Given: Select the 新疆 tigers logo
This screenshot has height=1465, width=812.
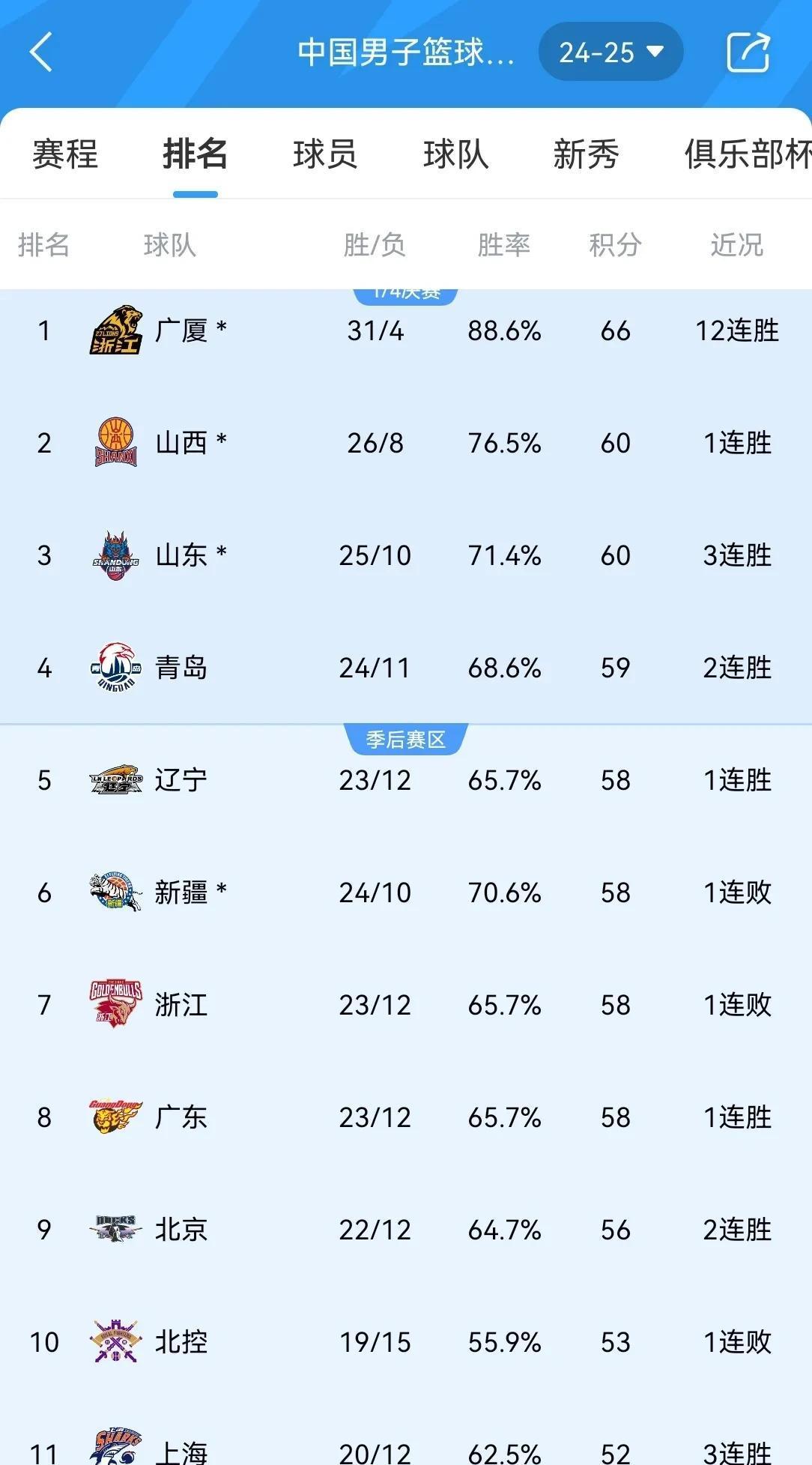Looking at the screenshot, I should [116, 892].
